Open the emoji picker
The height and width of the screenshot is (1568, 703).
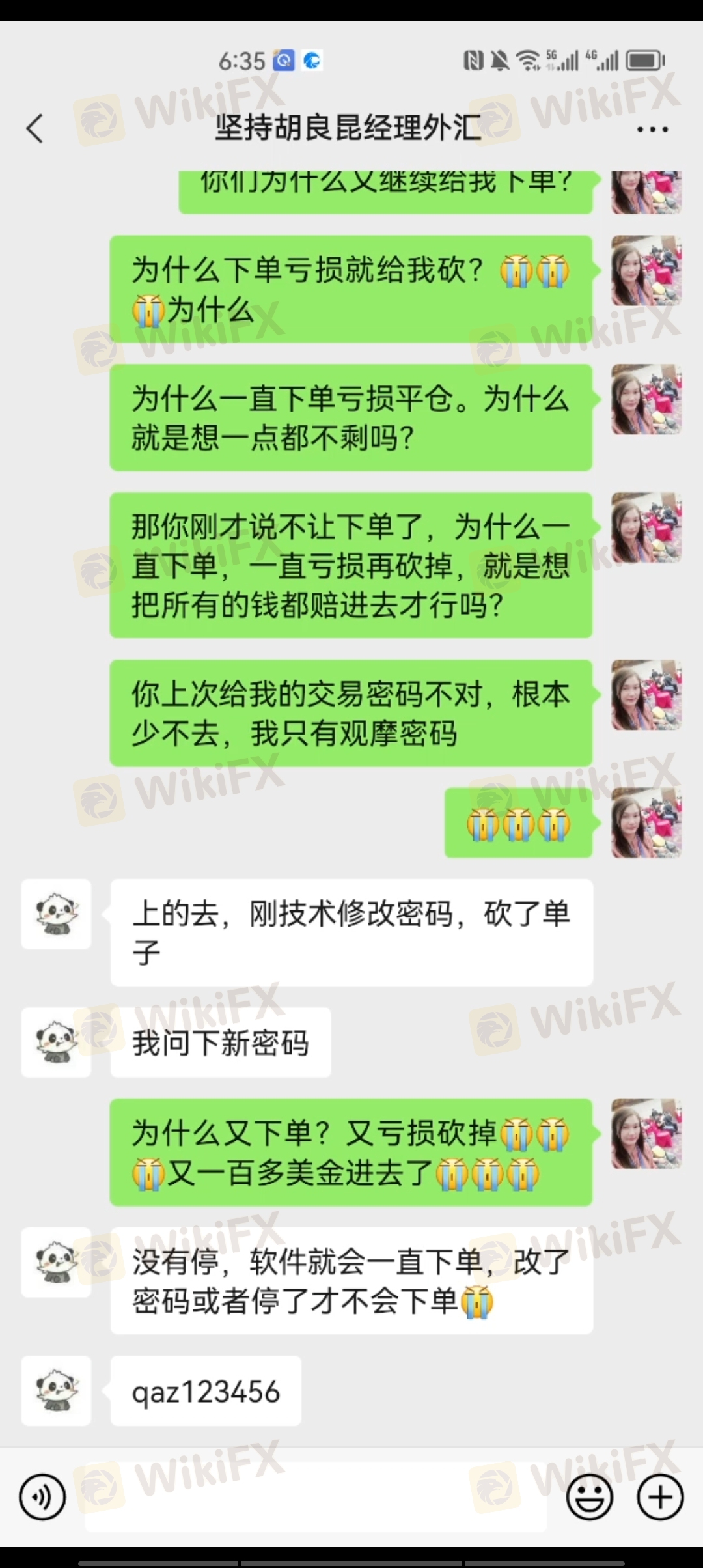click(590, 1497)
